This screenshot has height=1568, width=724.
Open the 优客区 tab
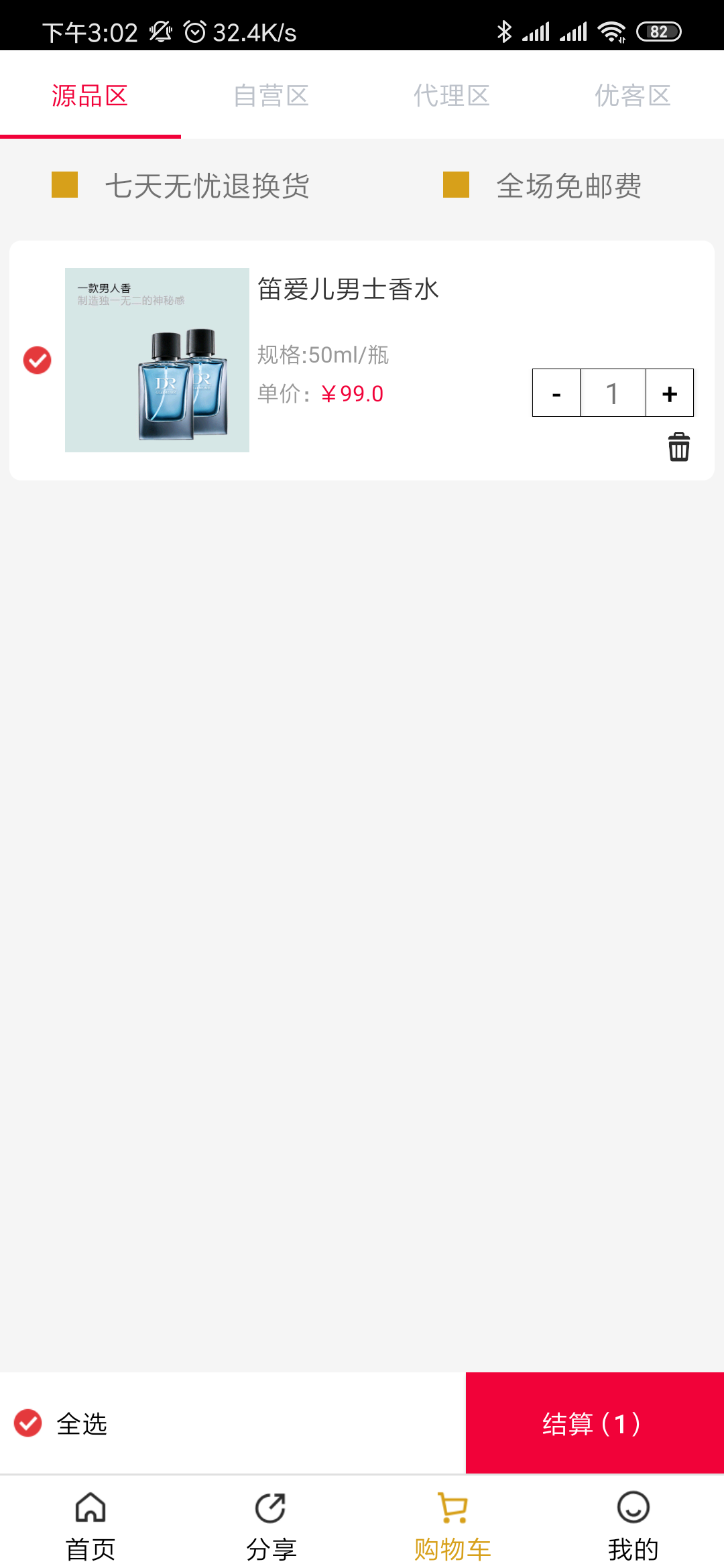[633, 96]
